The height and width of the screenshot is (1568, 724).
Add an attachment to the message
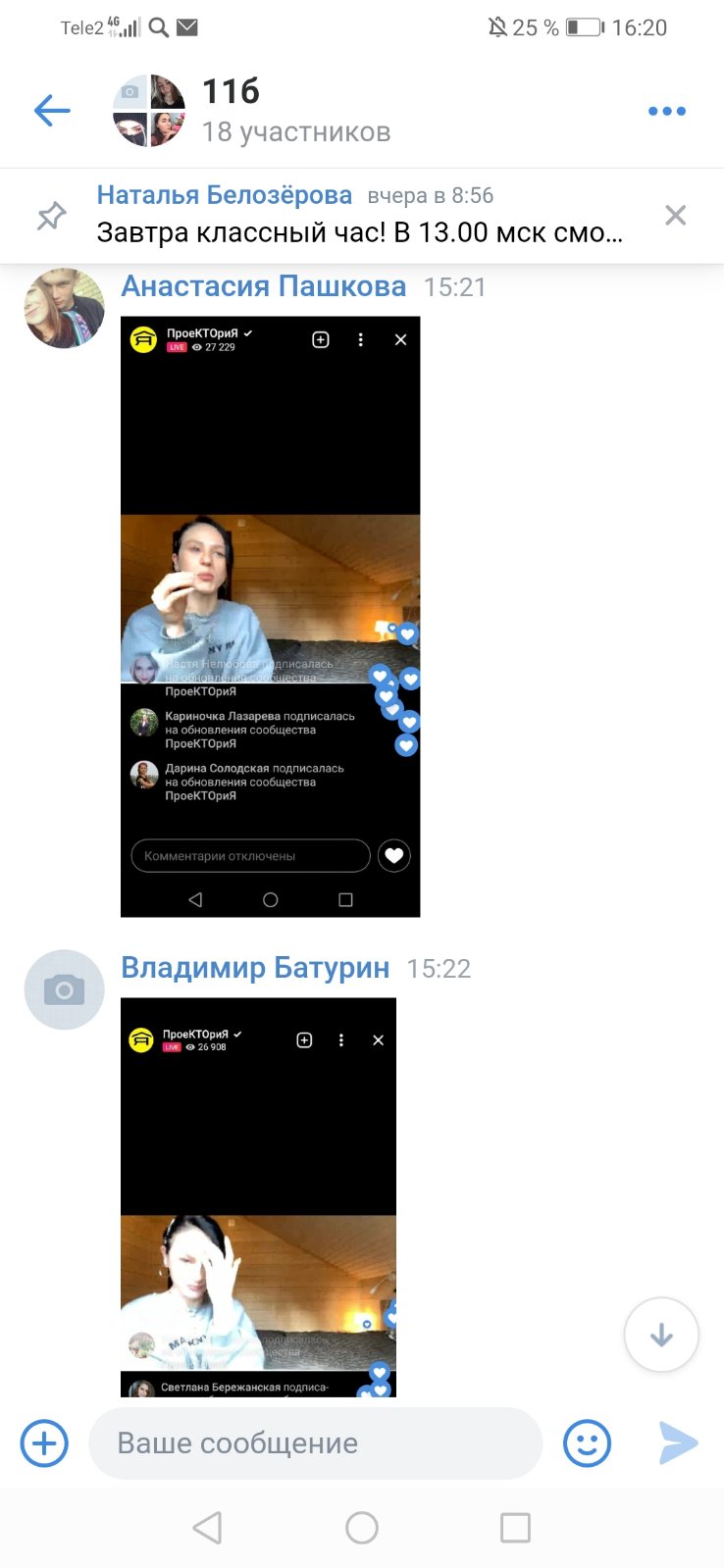coord(44,1443)
